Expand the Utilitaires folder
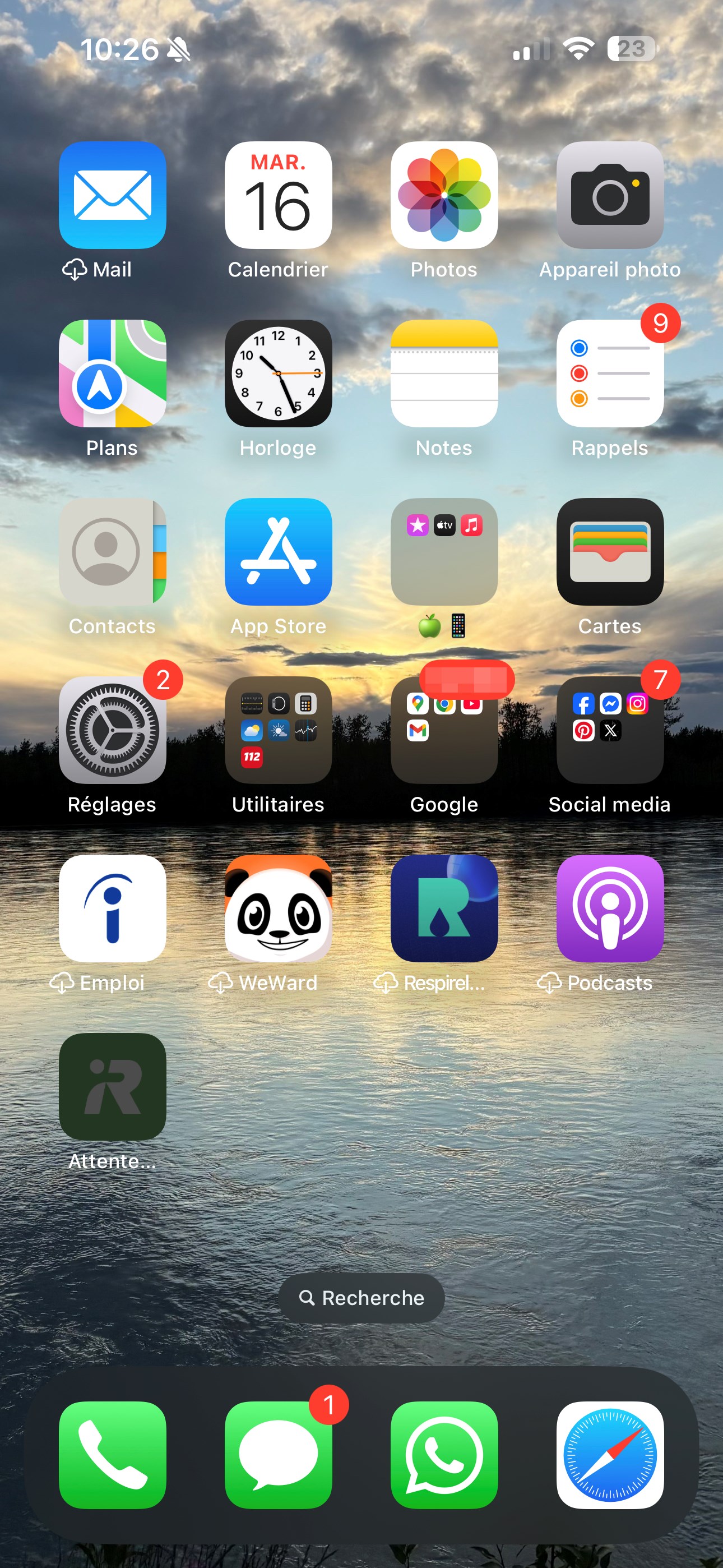The width and height of the screenshot is (723, 1568). (278, 730)
